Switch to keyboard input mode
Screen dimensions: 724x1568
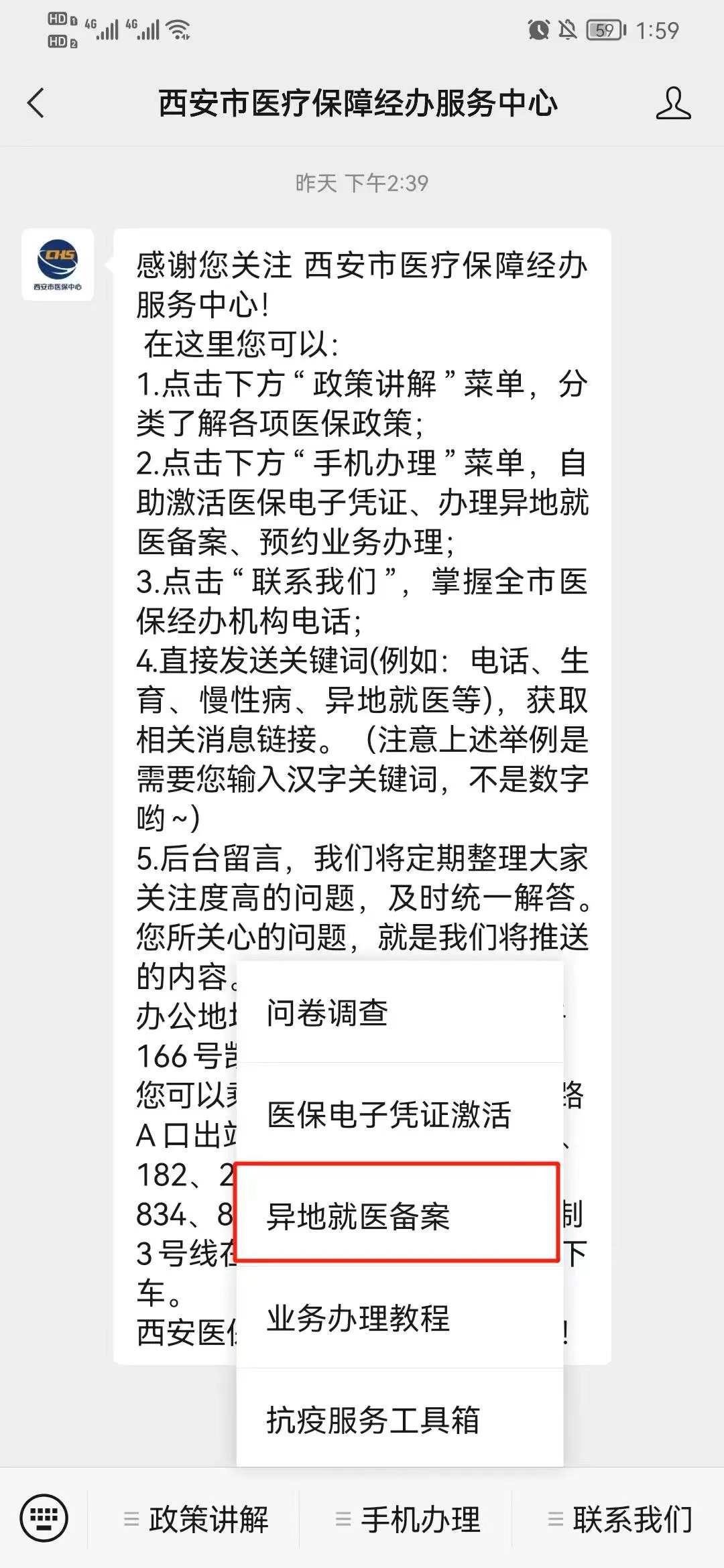click(44, 1518)
